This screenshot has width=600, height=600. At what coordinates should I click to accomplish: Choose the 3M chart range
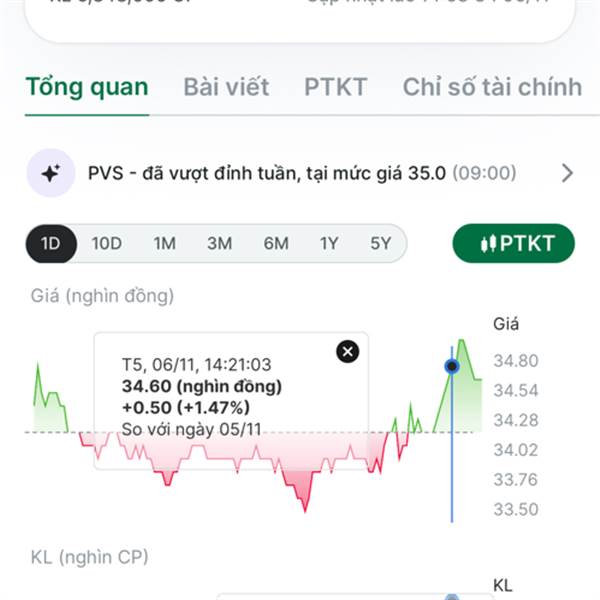coord(220,244)
